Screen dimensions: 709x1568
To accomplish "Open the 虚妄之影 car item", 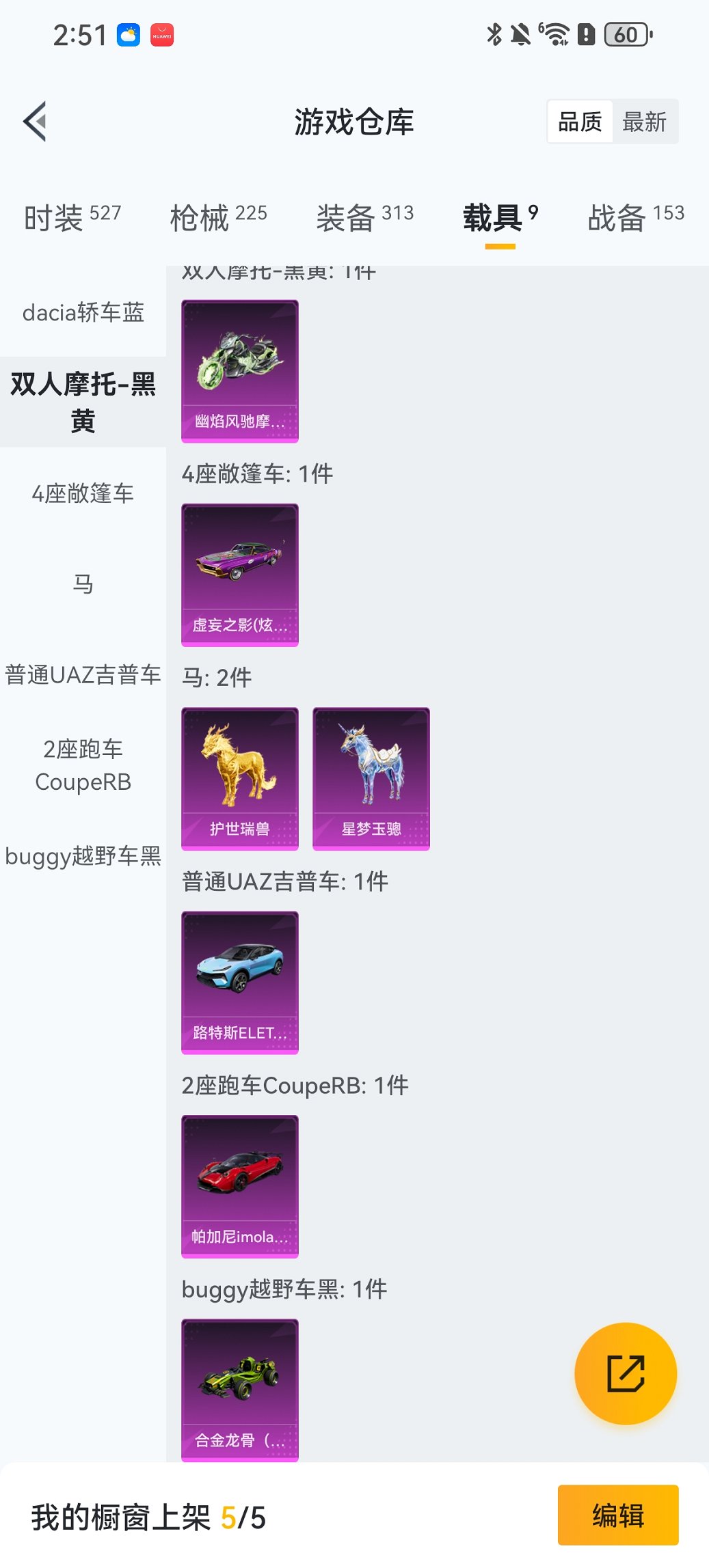I will [240, 575].
